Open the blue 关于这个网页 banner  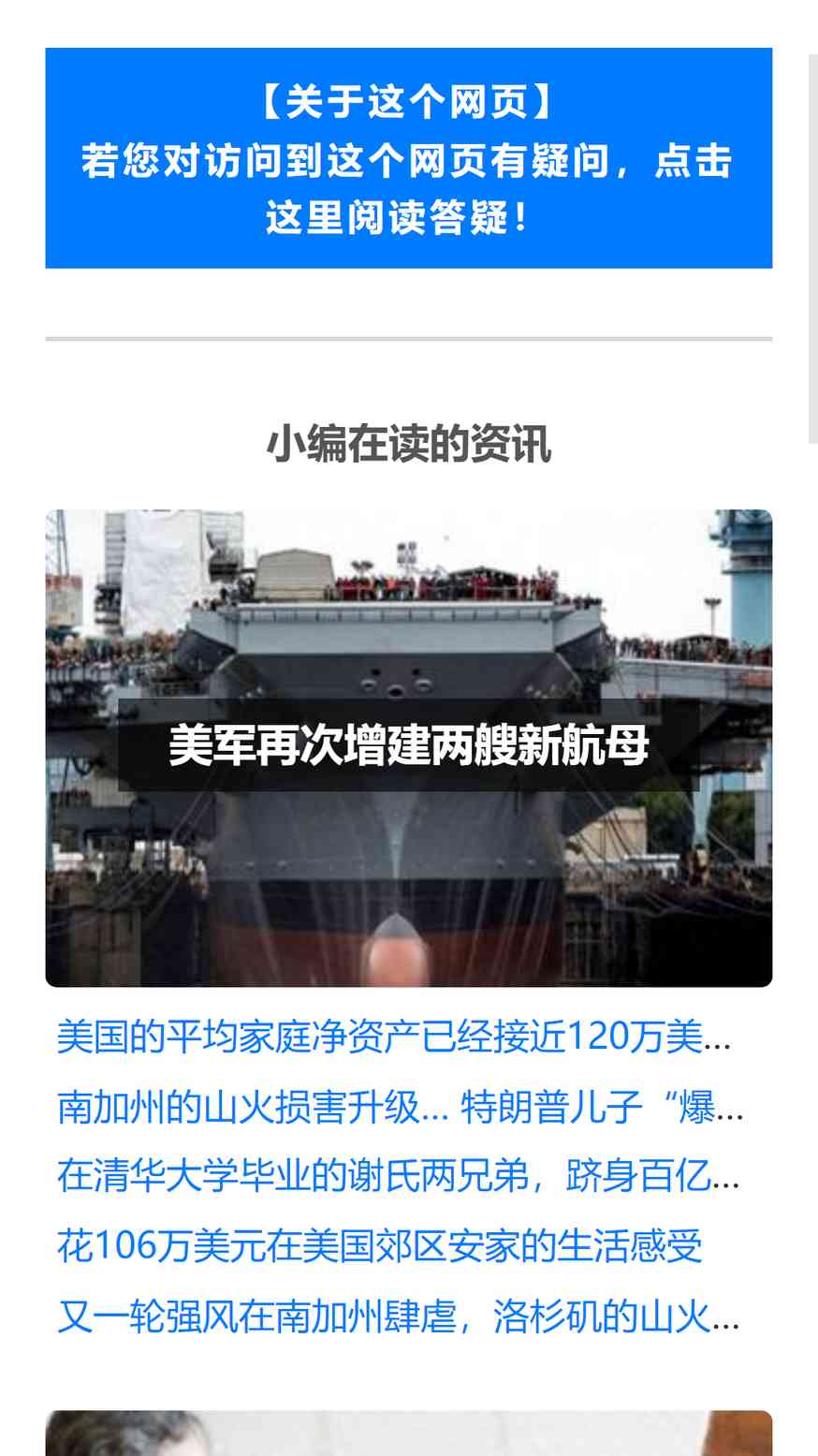coord(408,158)
